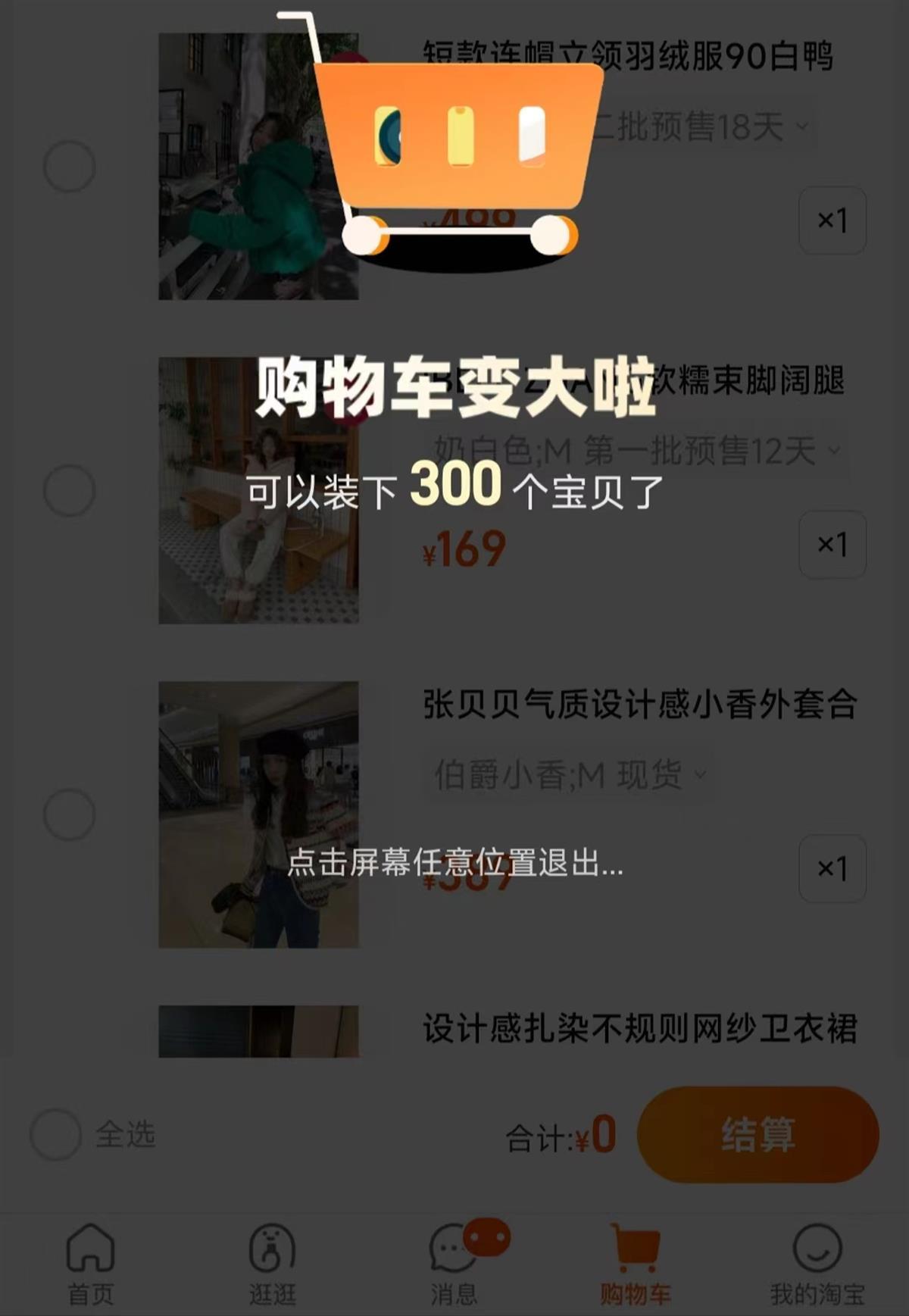This screenshot has height=1316, width=909.
Task: Select the 短款连帽立领羽绒服 item checkbox
Action: tap(69, 166)
